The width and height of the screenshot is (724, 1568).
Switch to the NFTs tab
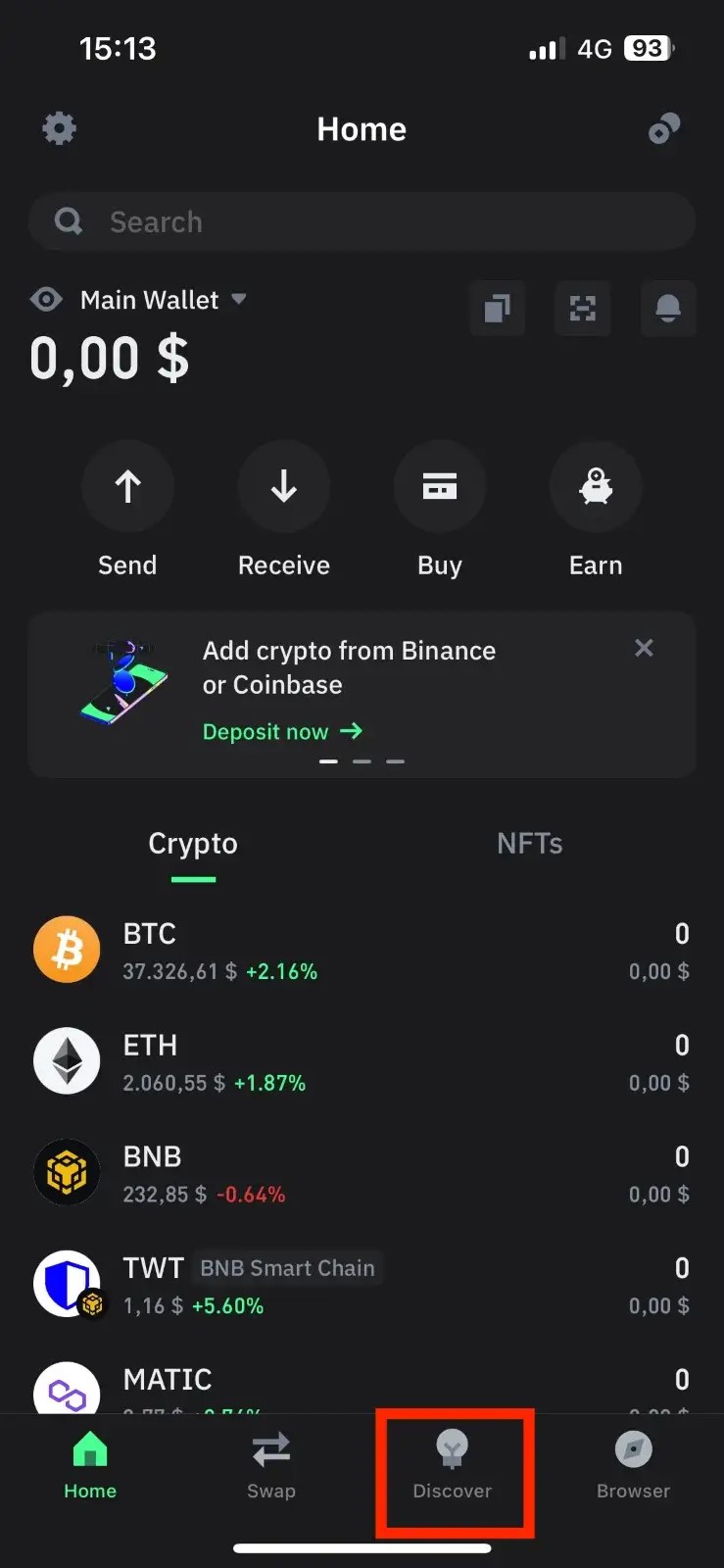pos(529,843)
